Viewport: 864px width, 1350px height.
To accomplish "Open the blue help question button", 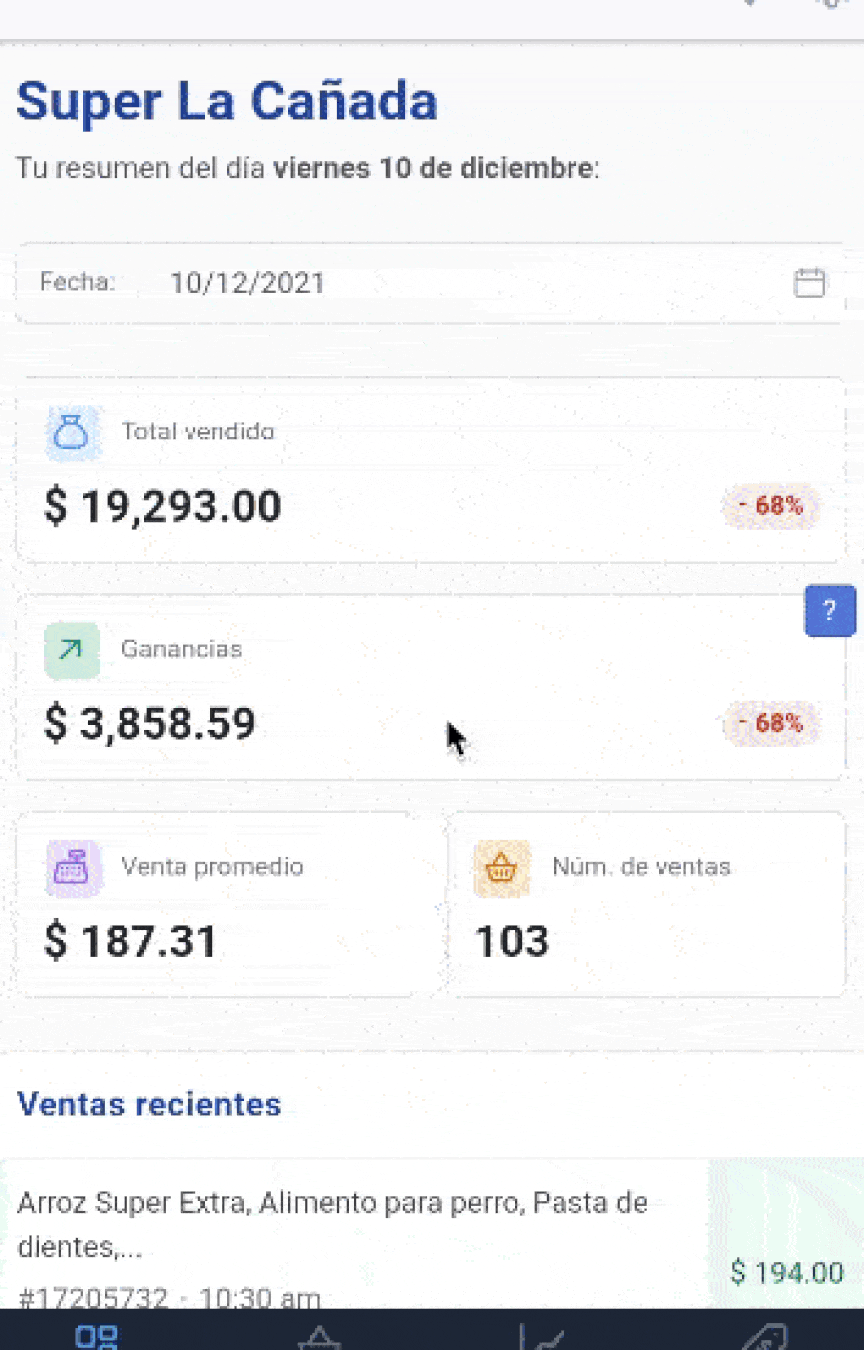I will coord(829,611).
